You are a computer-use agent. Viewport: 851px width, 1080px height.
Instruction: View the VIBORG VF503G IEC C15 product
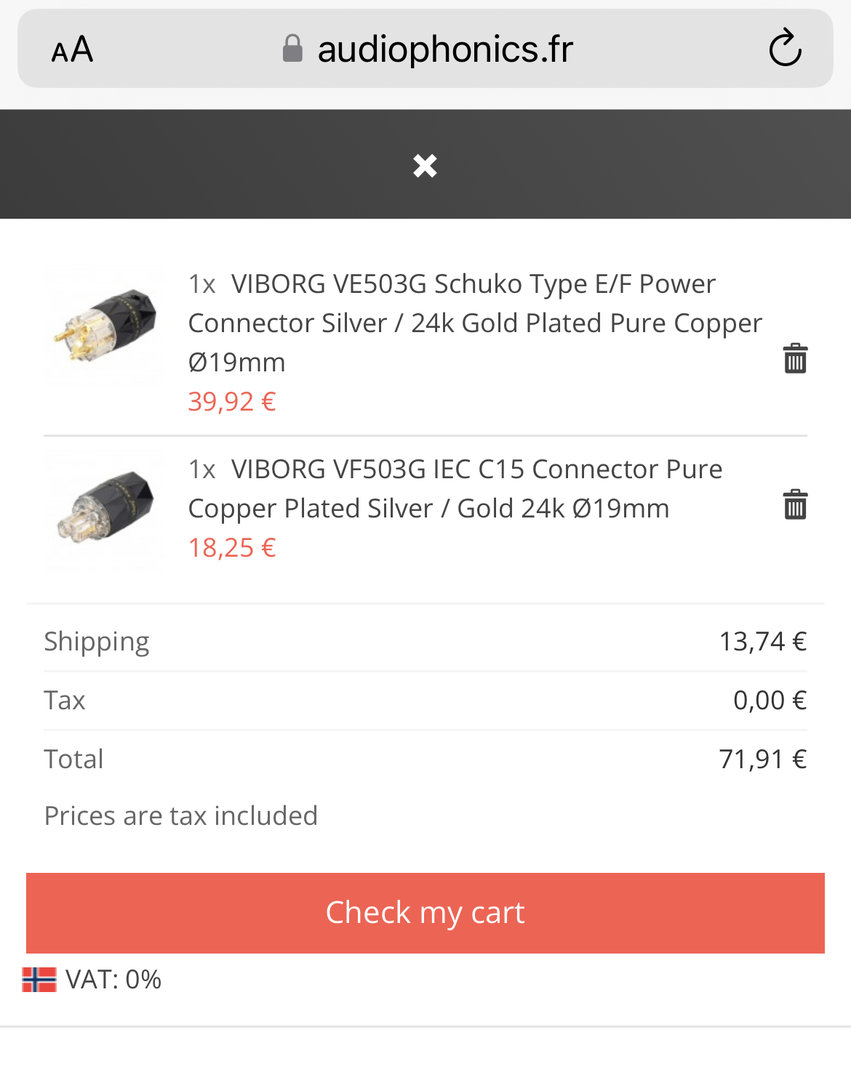[x=455, y=488]
